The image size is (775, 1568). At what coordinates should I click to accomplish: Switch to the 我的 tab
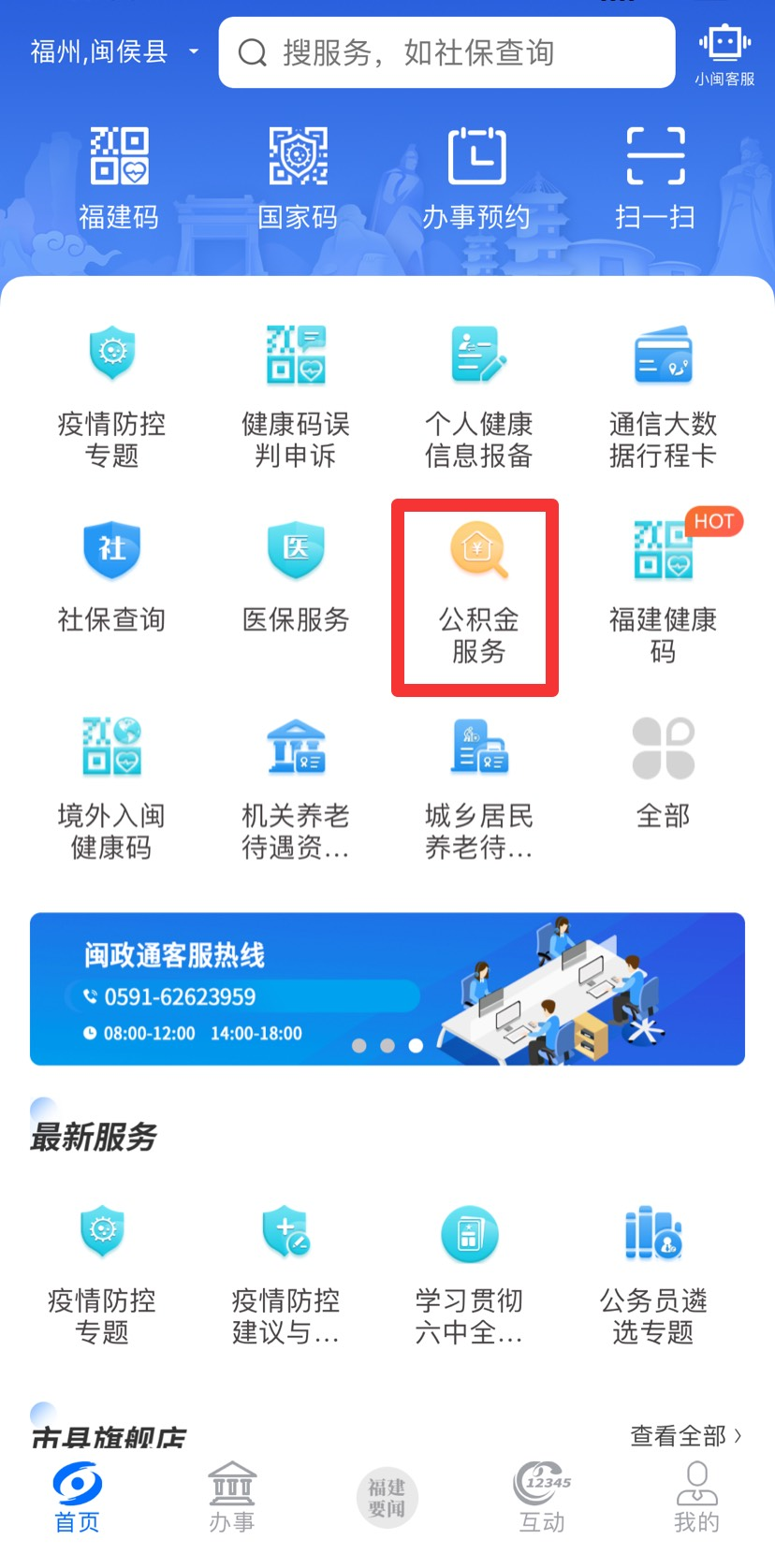coord(696,1498)
